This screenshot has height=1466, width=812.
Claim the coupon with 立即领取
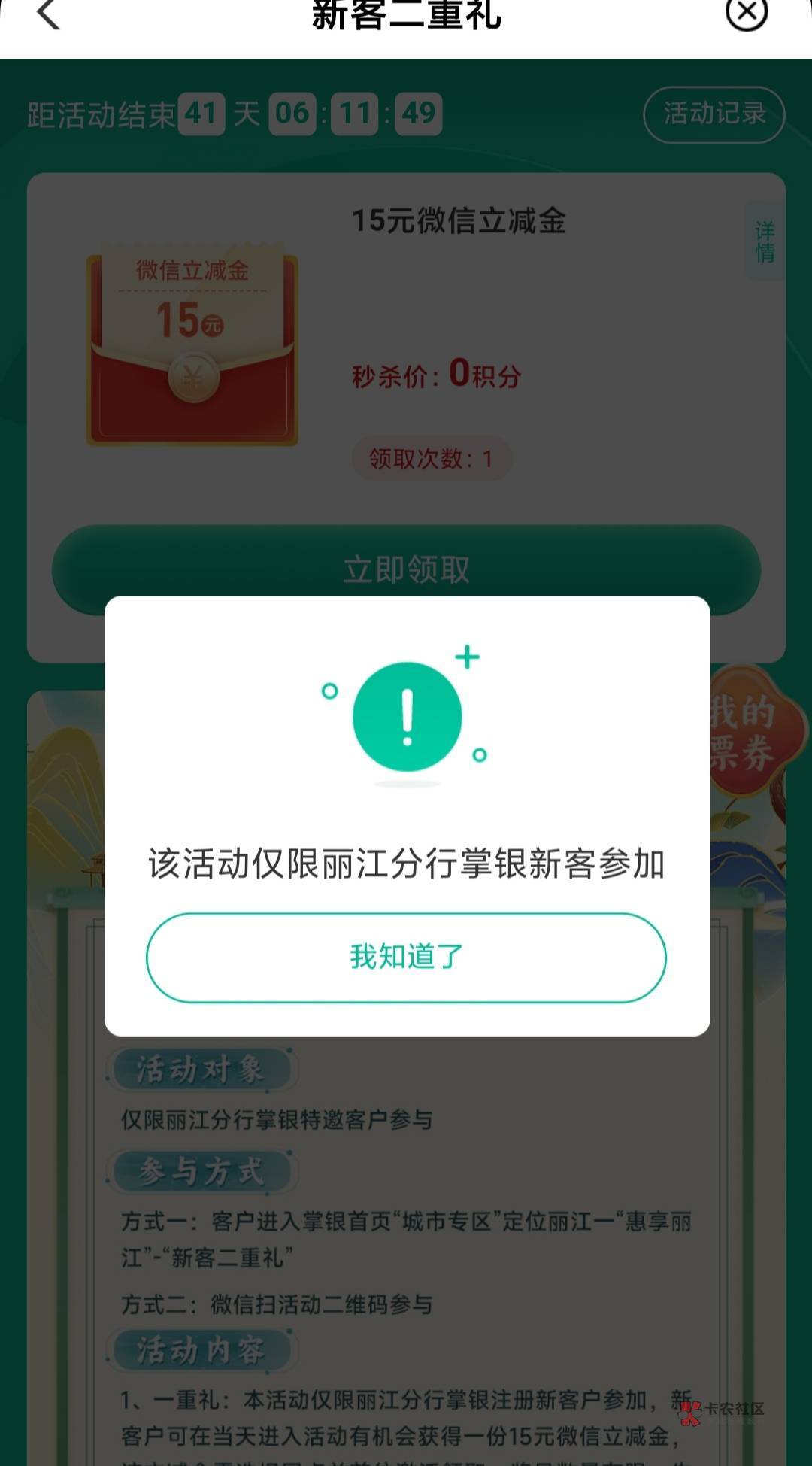point(406,569)
